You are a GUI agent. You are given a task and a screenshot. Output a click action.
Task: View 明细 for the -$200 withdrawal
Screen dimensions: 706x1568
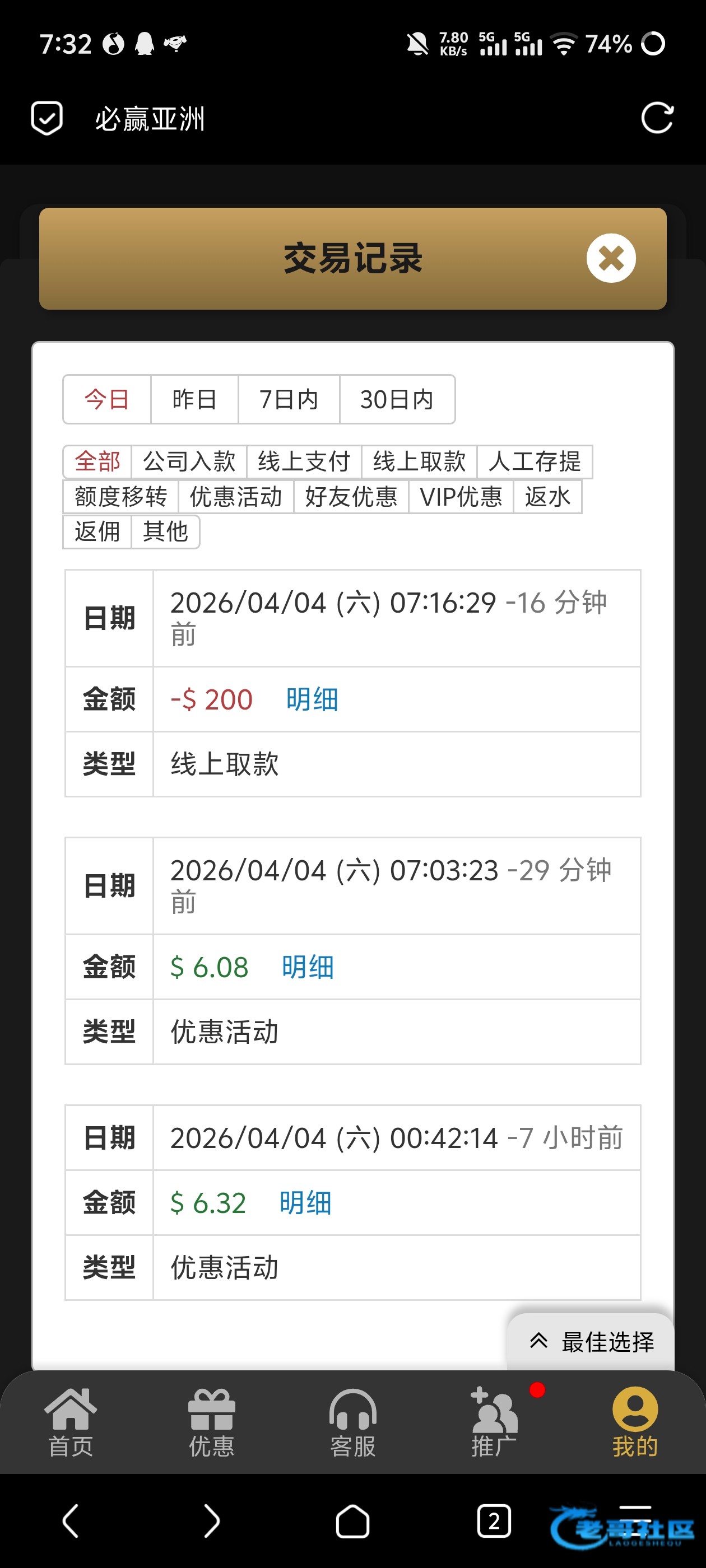tap(312, 699)
